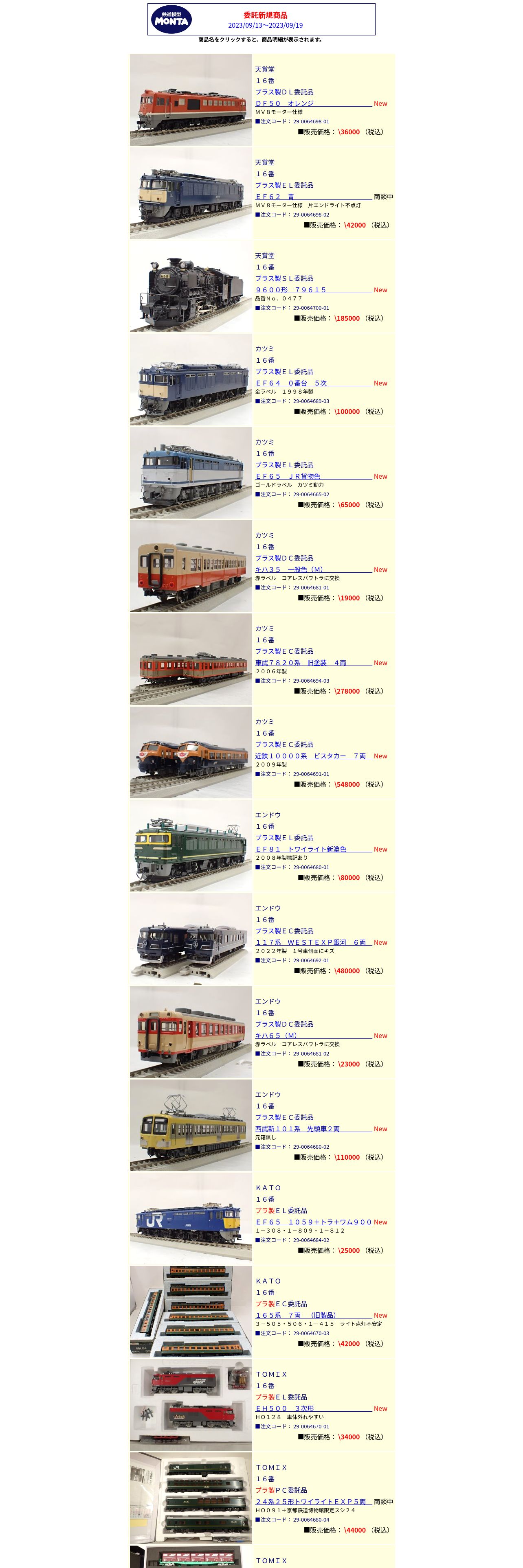523x1568 pixels.
Task: Open the EF81 トワイライト新塗色 link
Action: [x=301, y=849]
